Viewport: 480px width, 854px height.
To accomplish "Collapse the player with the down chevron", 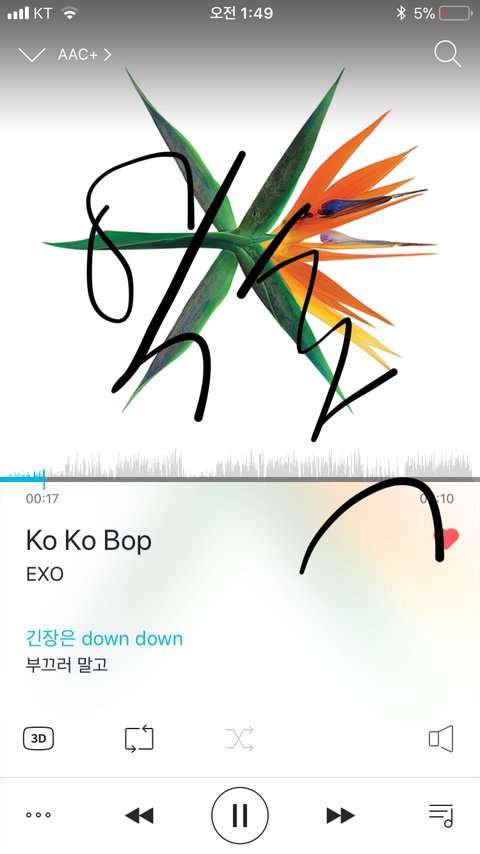I will pos(32,54).
